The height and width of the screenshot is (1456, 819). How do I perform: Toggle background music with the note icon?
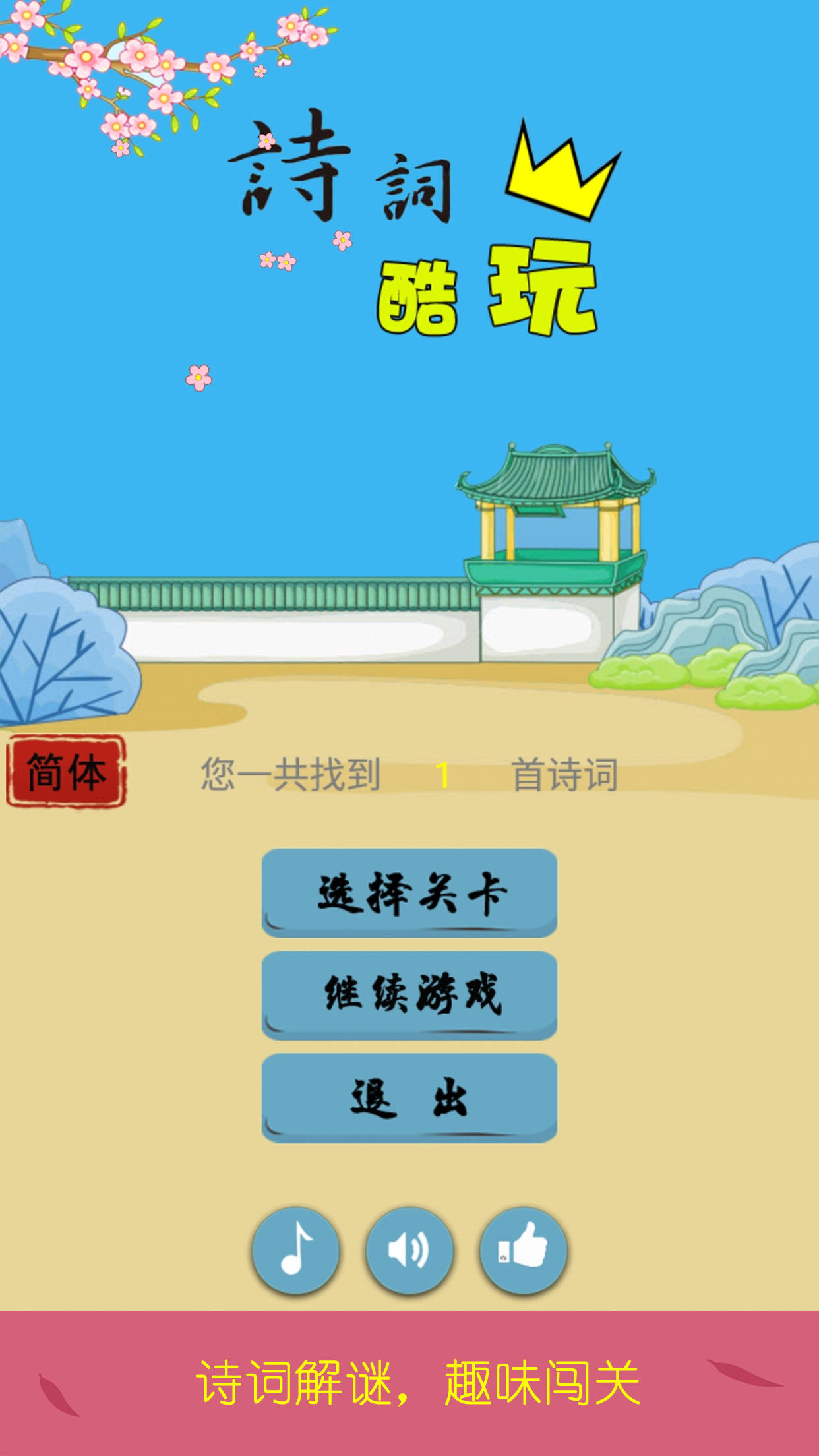[x=296, y=1250]
